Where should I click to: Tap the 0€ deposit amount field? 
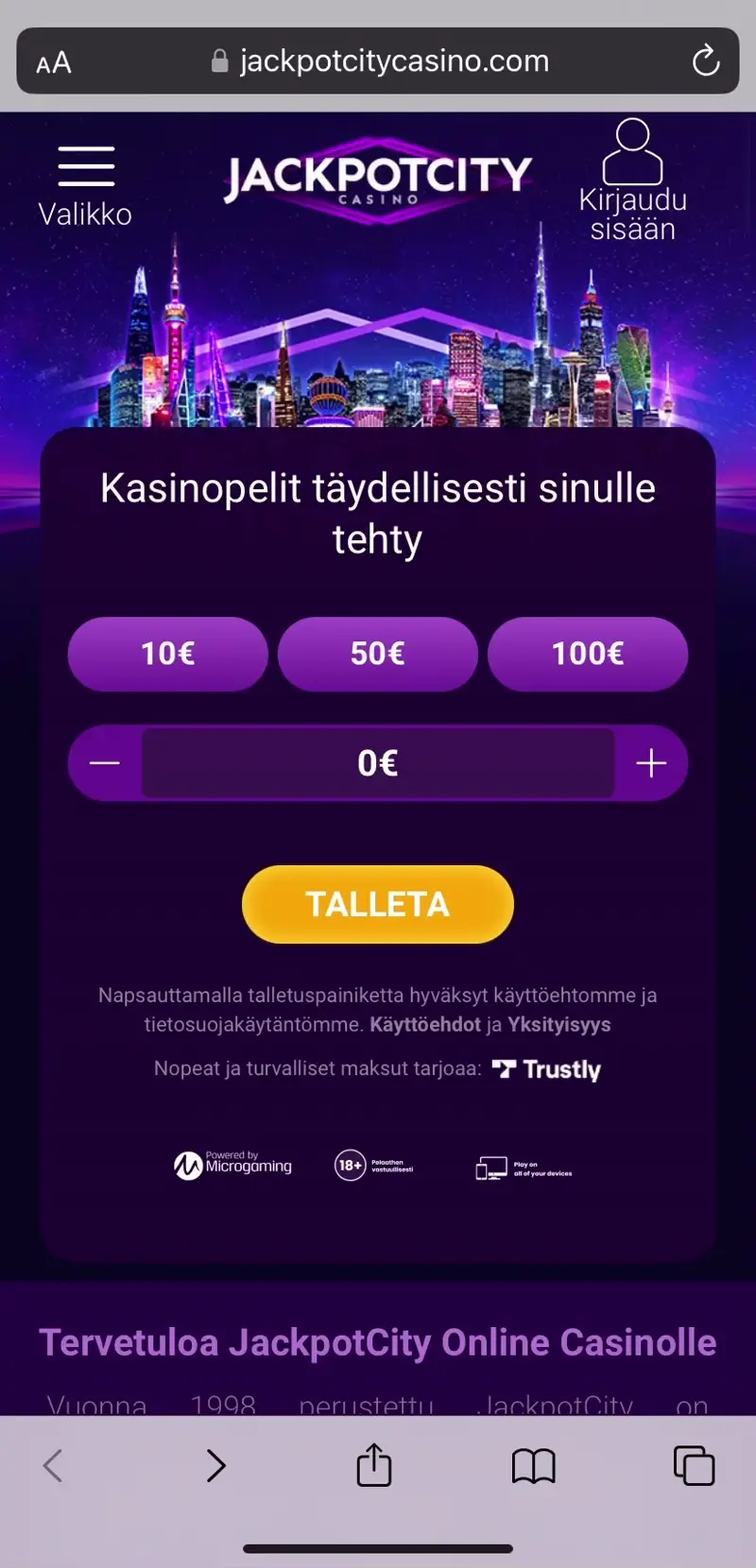click(x=378, y=763)
